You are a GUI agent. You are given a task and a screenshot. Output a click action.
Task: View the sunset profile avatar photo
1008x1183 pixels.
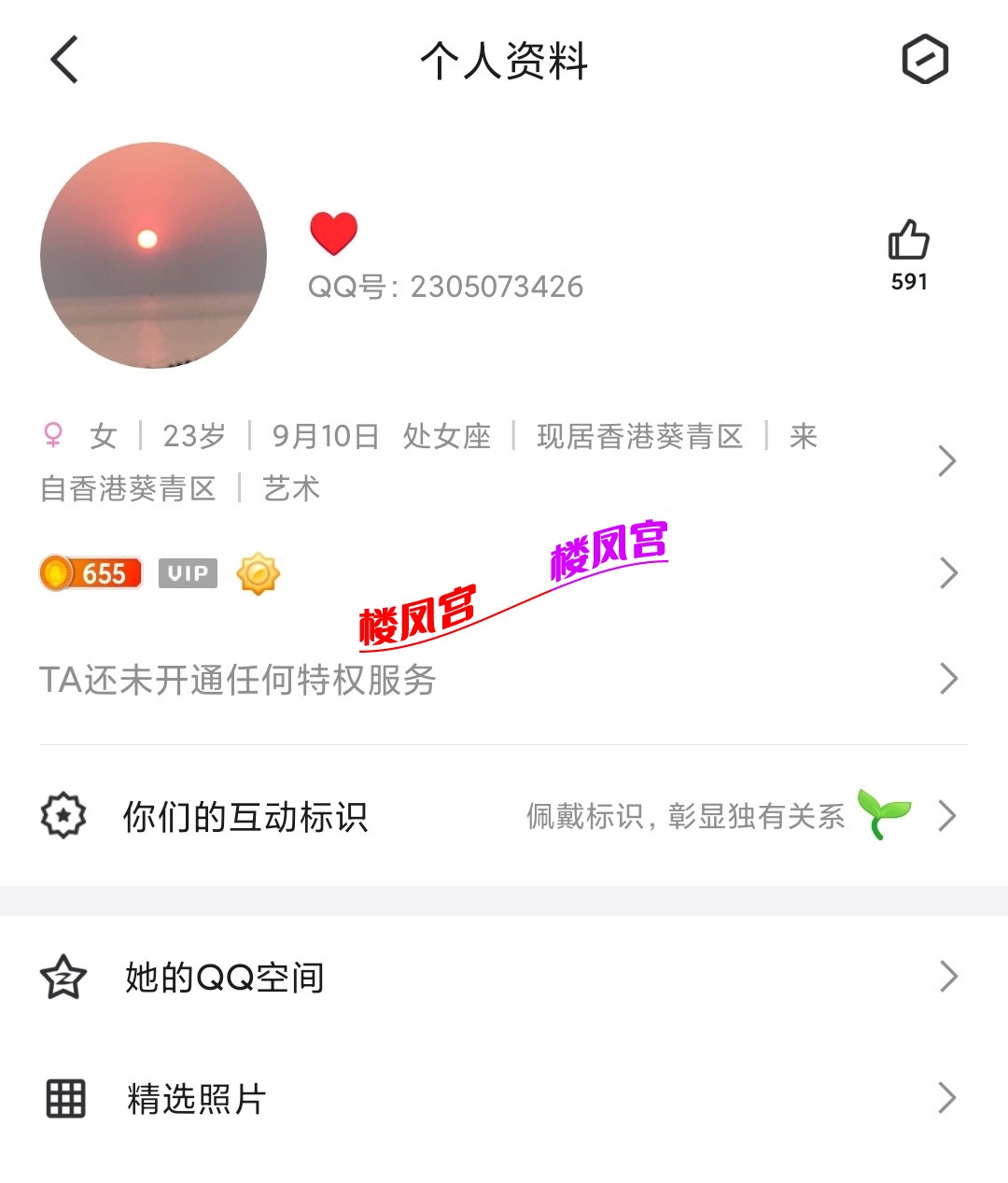pos(154,255)
